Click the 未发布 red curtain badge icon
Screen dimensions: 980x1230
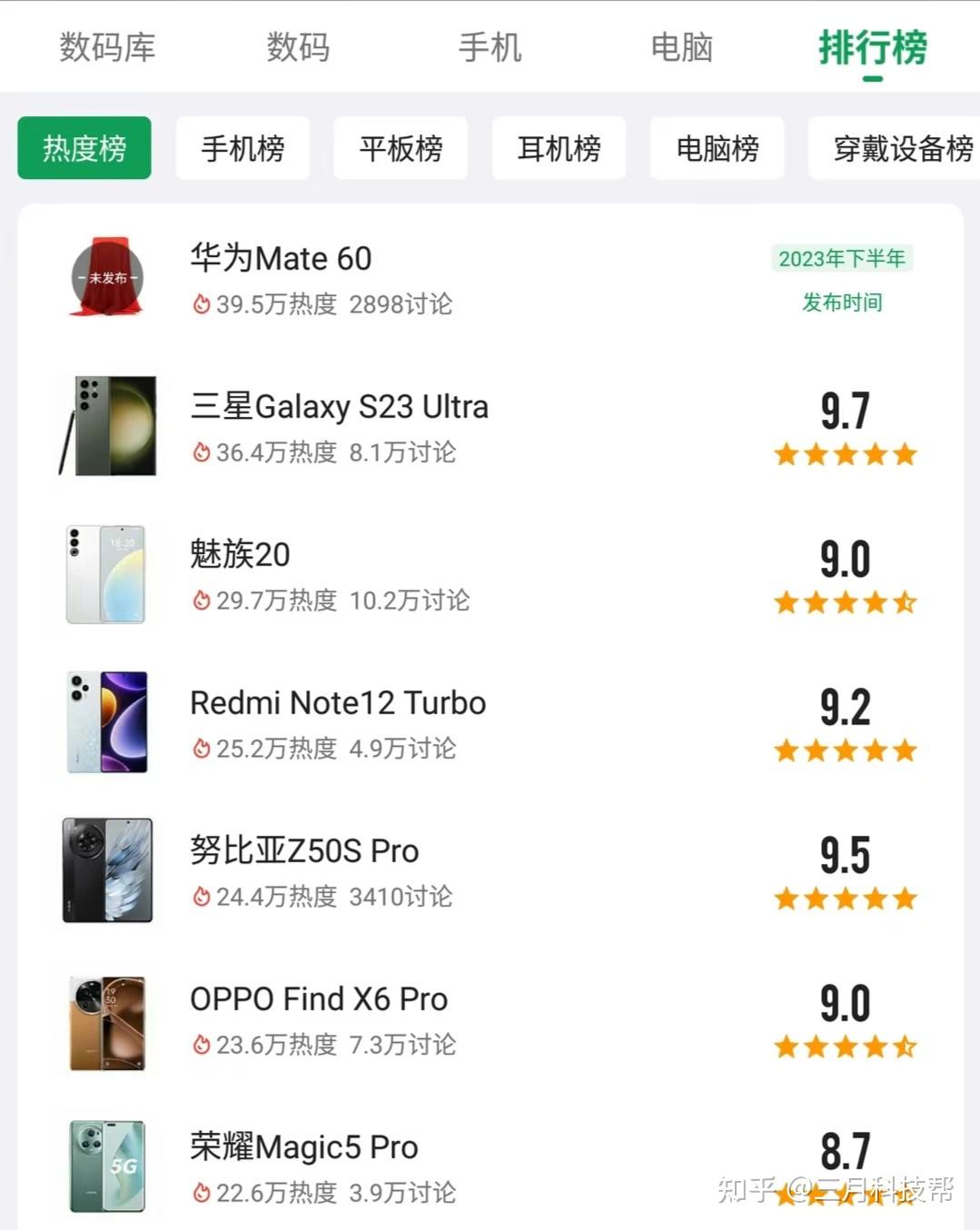click(106, 277)
